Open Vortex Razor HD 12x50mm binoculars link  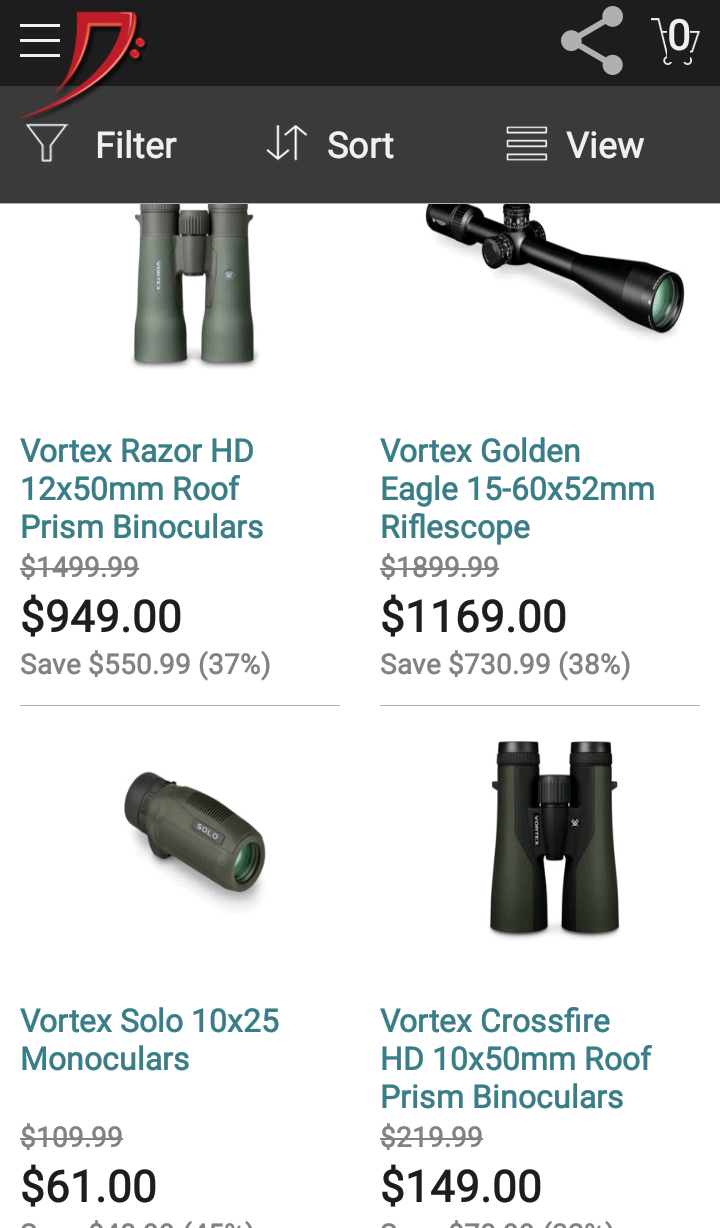142,489
